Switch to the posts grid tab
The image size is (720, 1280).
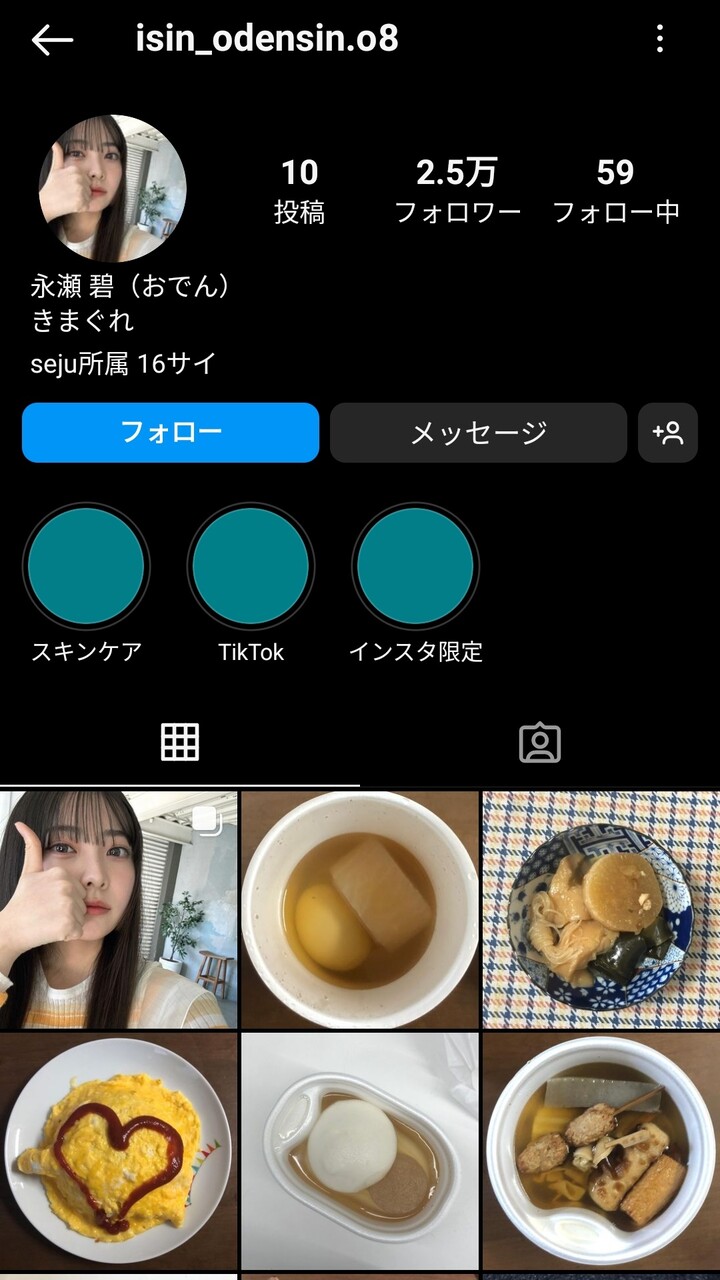click(180, 743)
